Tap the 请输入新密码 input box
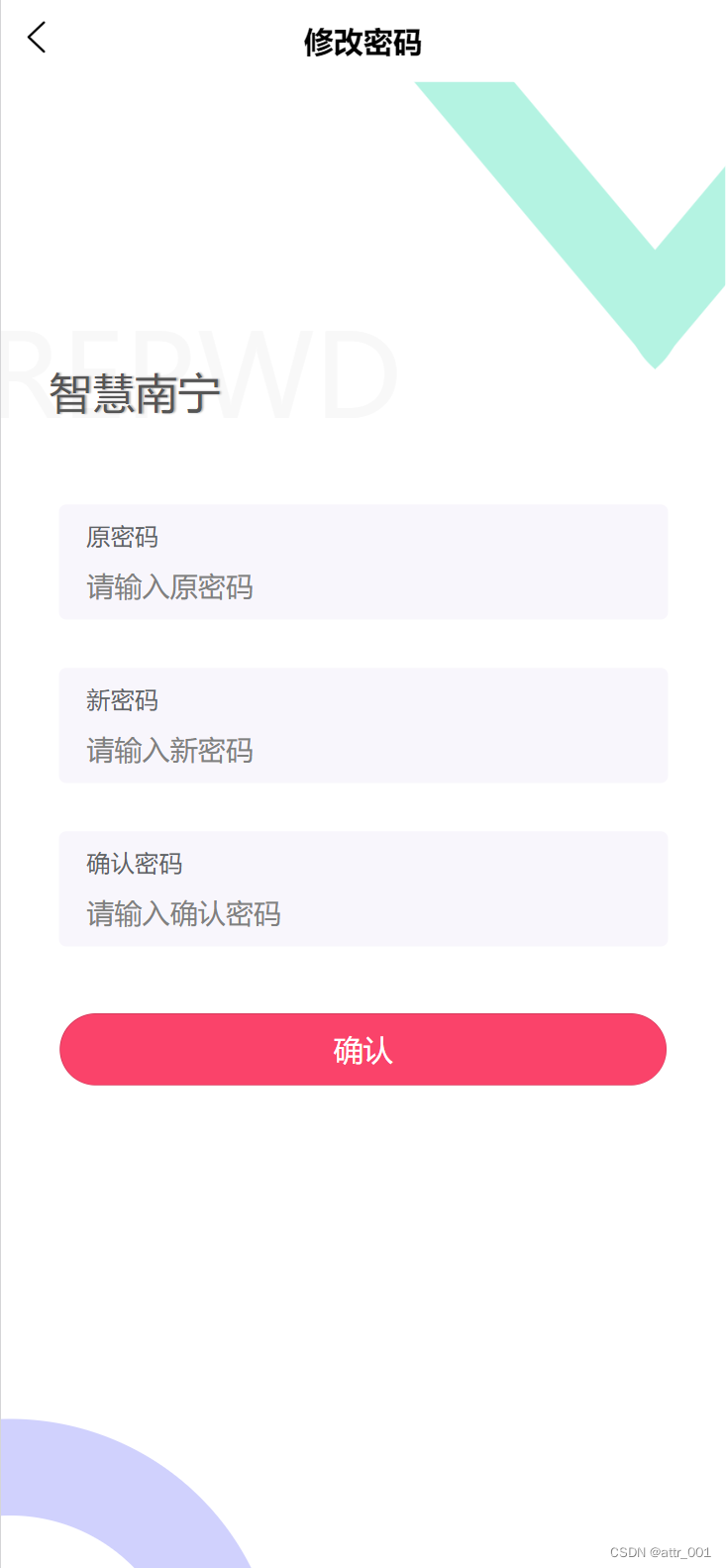This screenshot has width=726, height=1568. (x=363, y=751)
